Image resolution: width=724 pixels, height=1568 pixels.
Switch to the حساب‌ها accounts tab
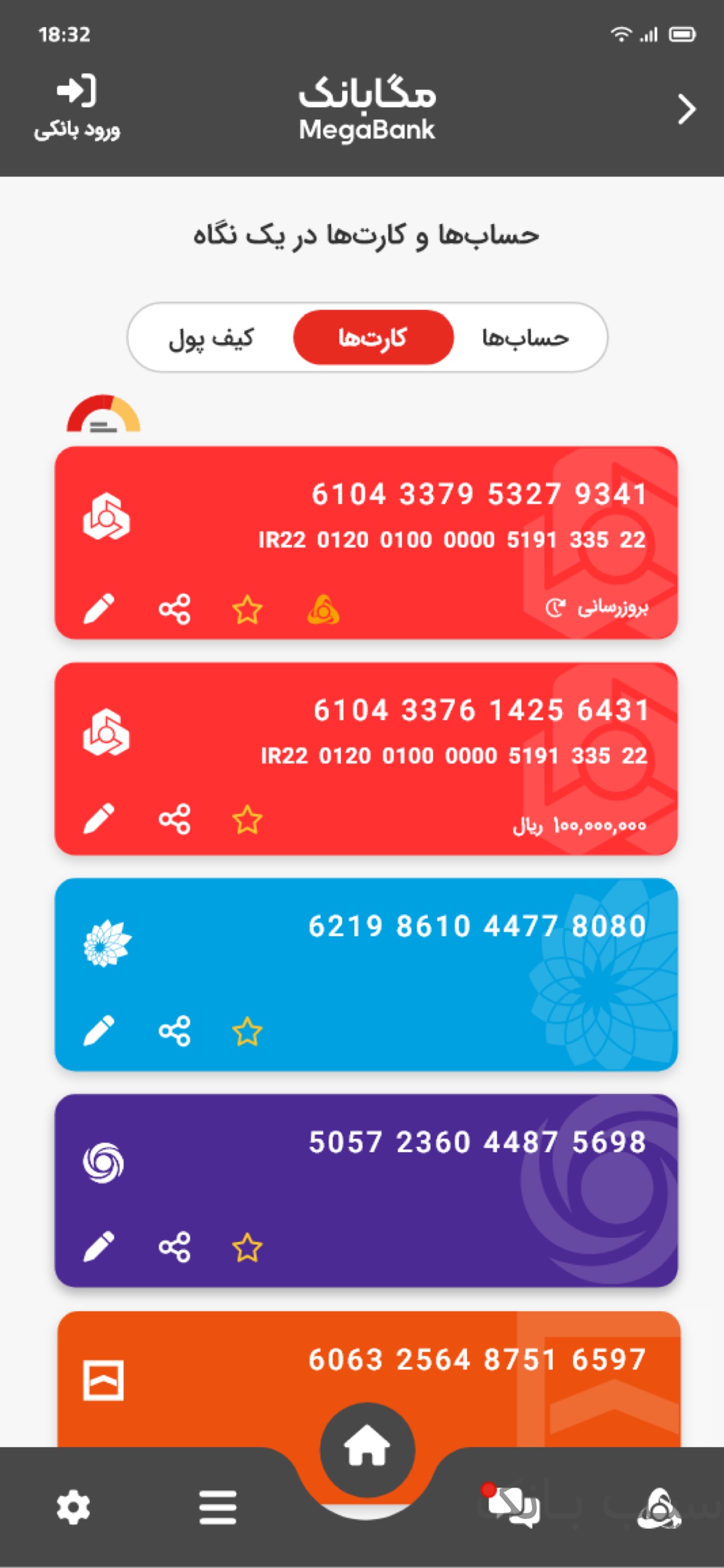[x=525, y=338]
